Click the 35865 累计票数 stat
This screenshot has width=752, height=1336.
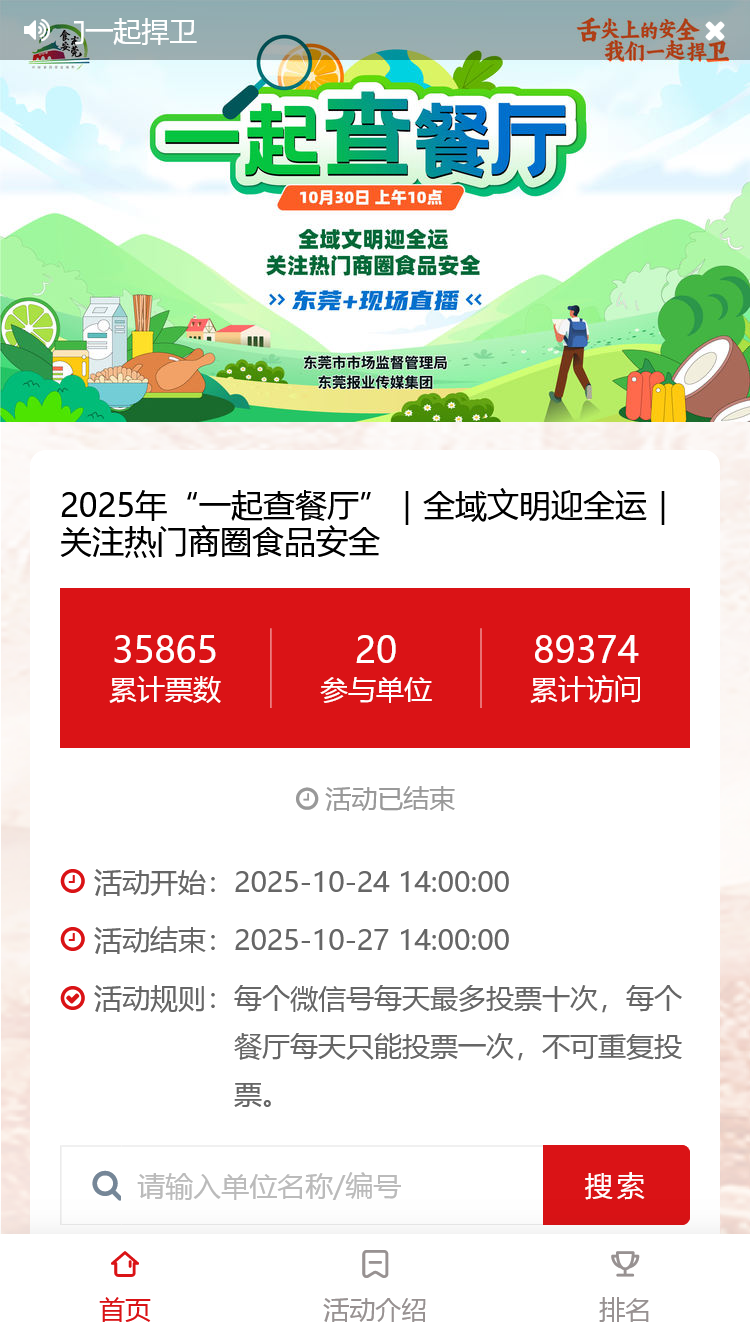[x=165, y=667]
